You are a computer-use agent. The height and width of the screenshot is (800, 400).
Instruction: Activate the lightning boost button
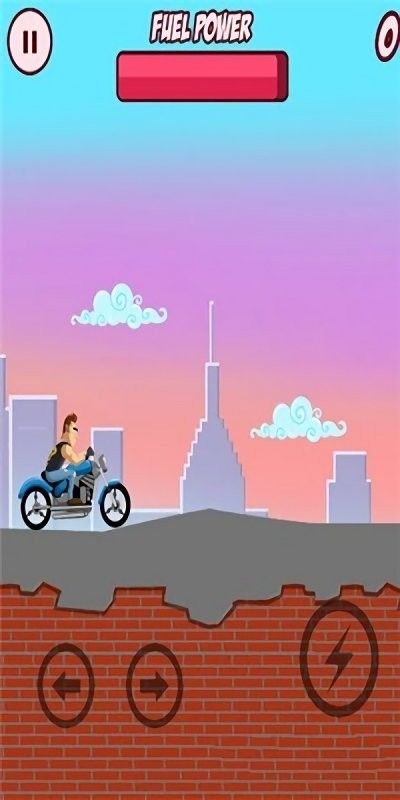[x=339, y=658]
